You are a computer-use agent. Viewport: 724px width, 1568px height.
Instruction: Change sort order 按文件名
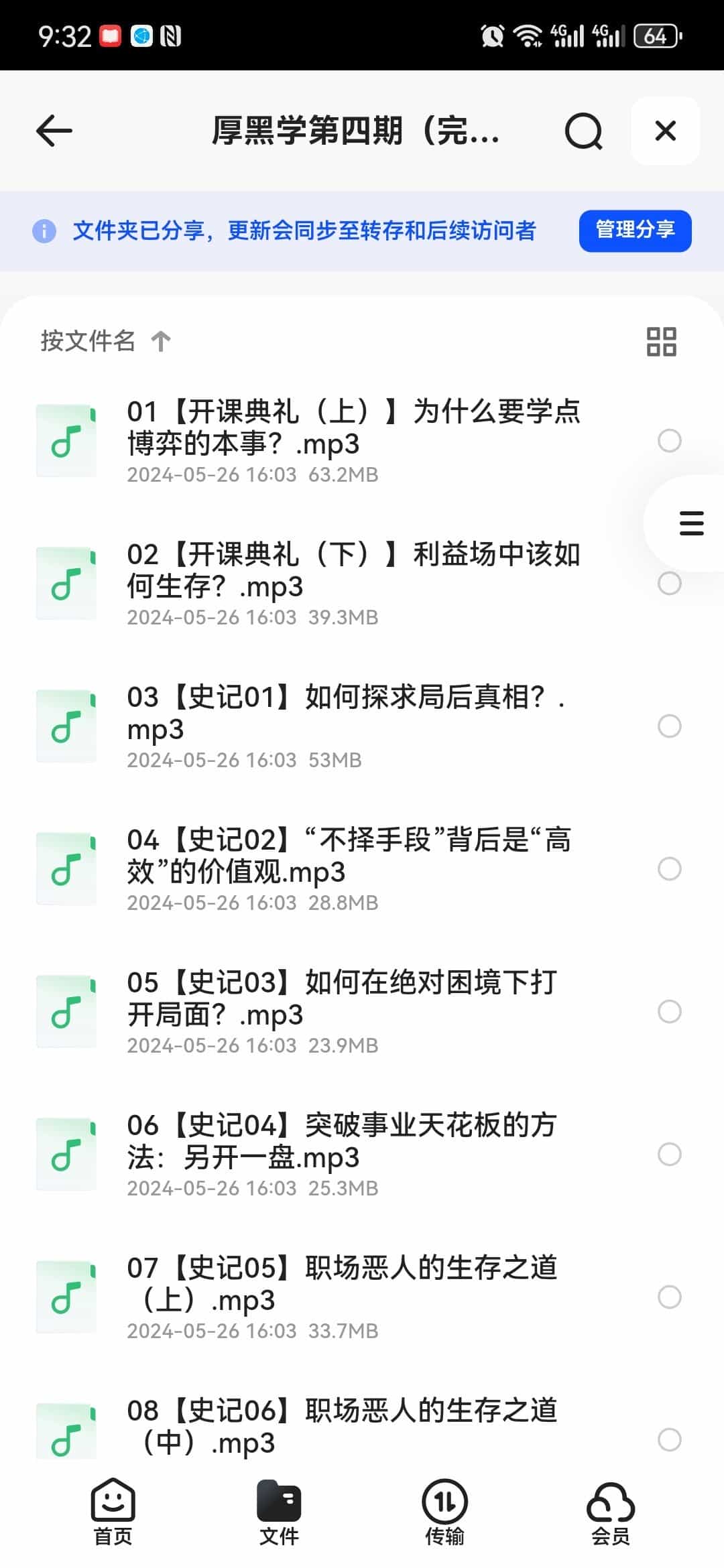tap(105, 341)
